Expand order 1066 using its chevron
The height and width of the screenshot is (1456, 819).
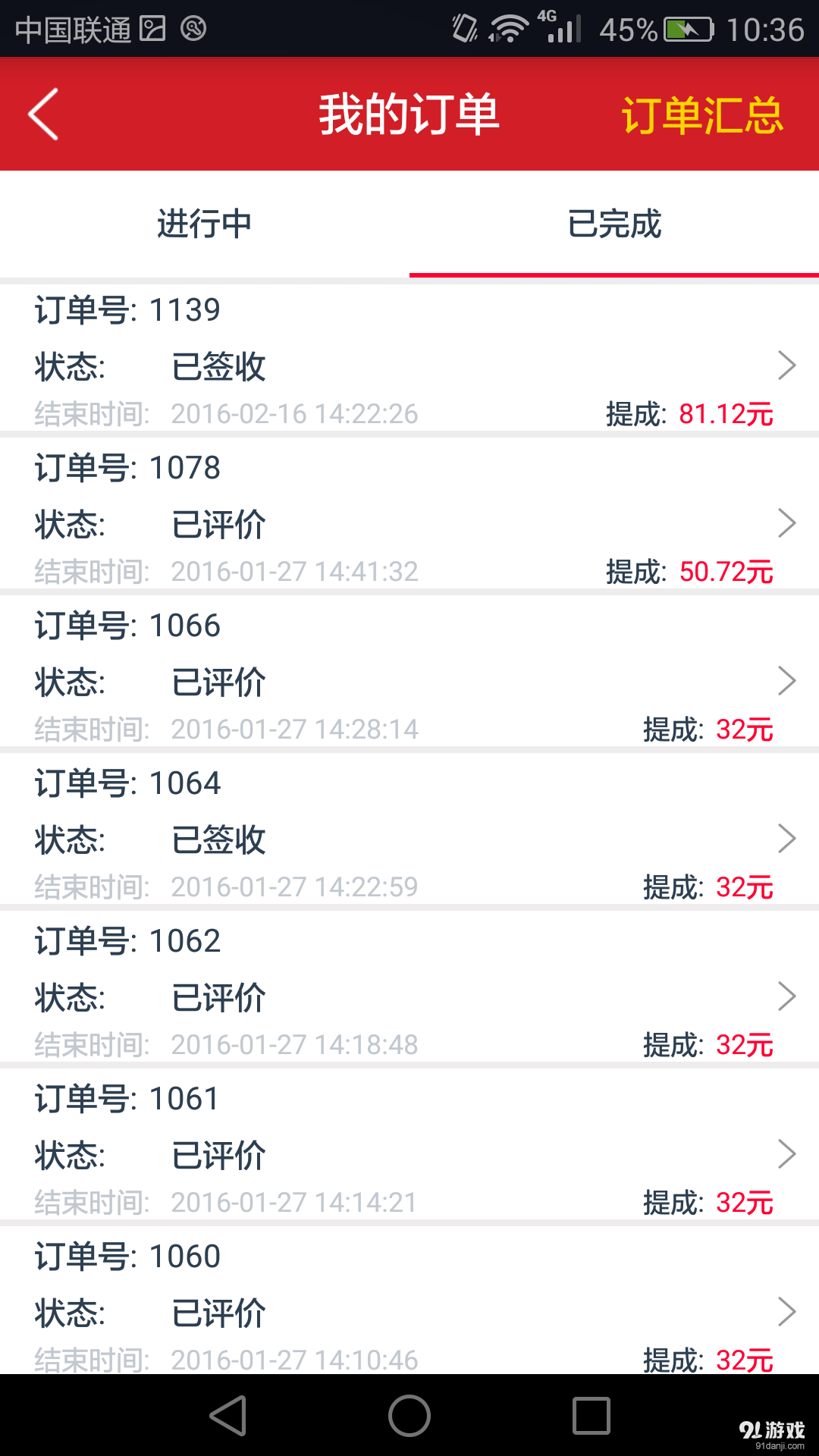click(789, 680)
